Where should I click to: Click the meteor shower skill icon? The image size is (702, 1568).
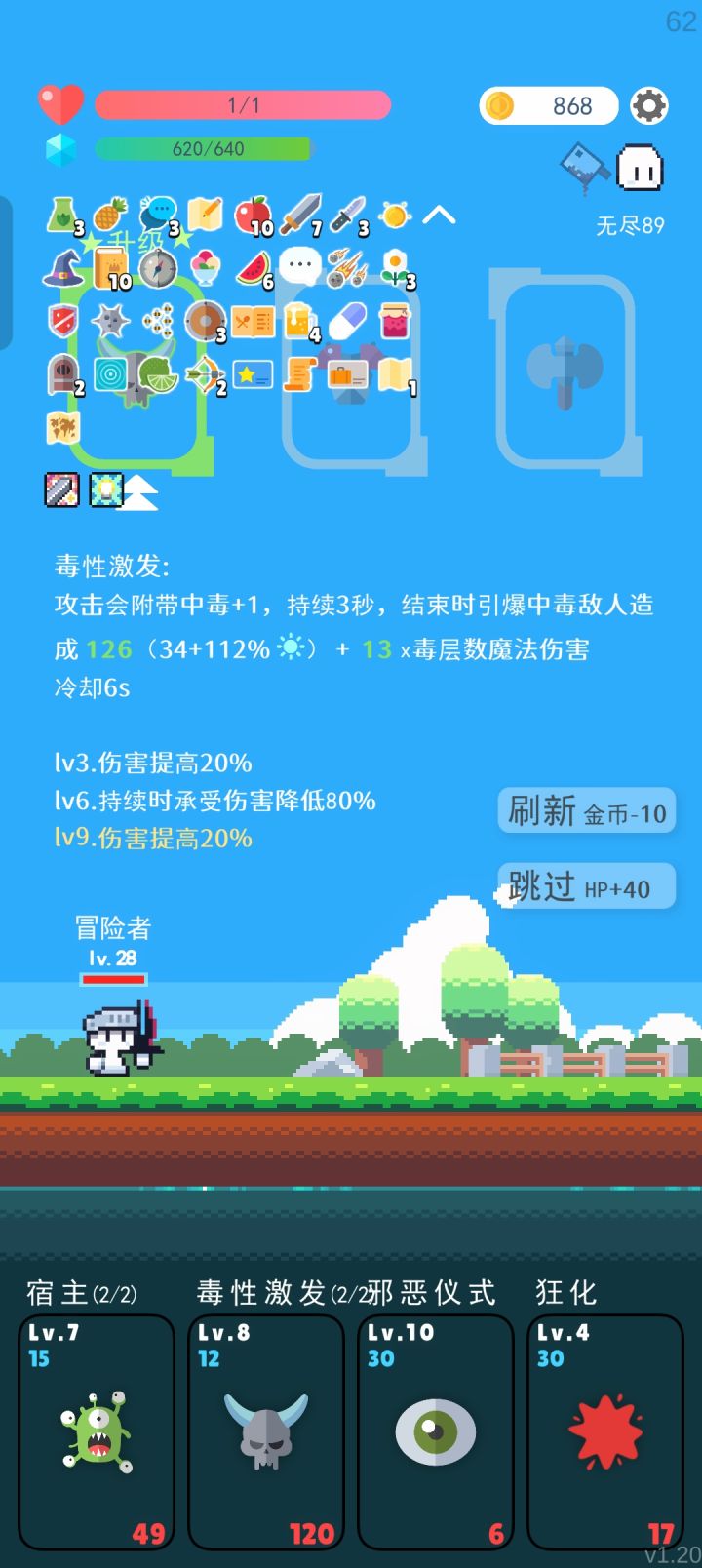[x=344, y=270]
